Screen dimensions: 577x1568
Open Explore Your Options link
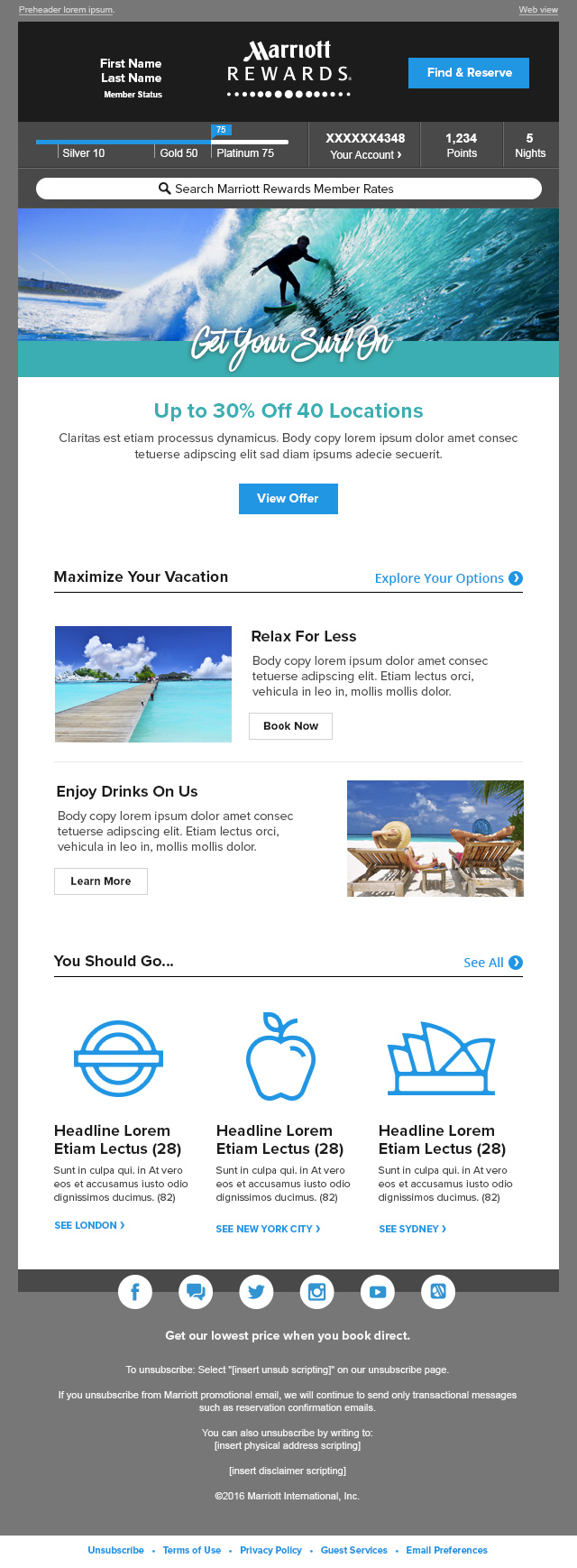click(x=448, y=578)
